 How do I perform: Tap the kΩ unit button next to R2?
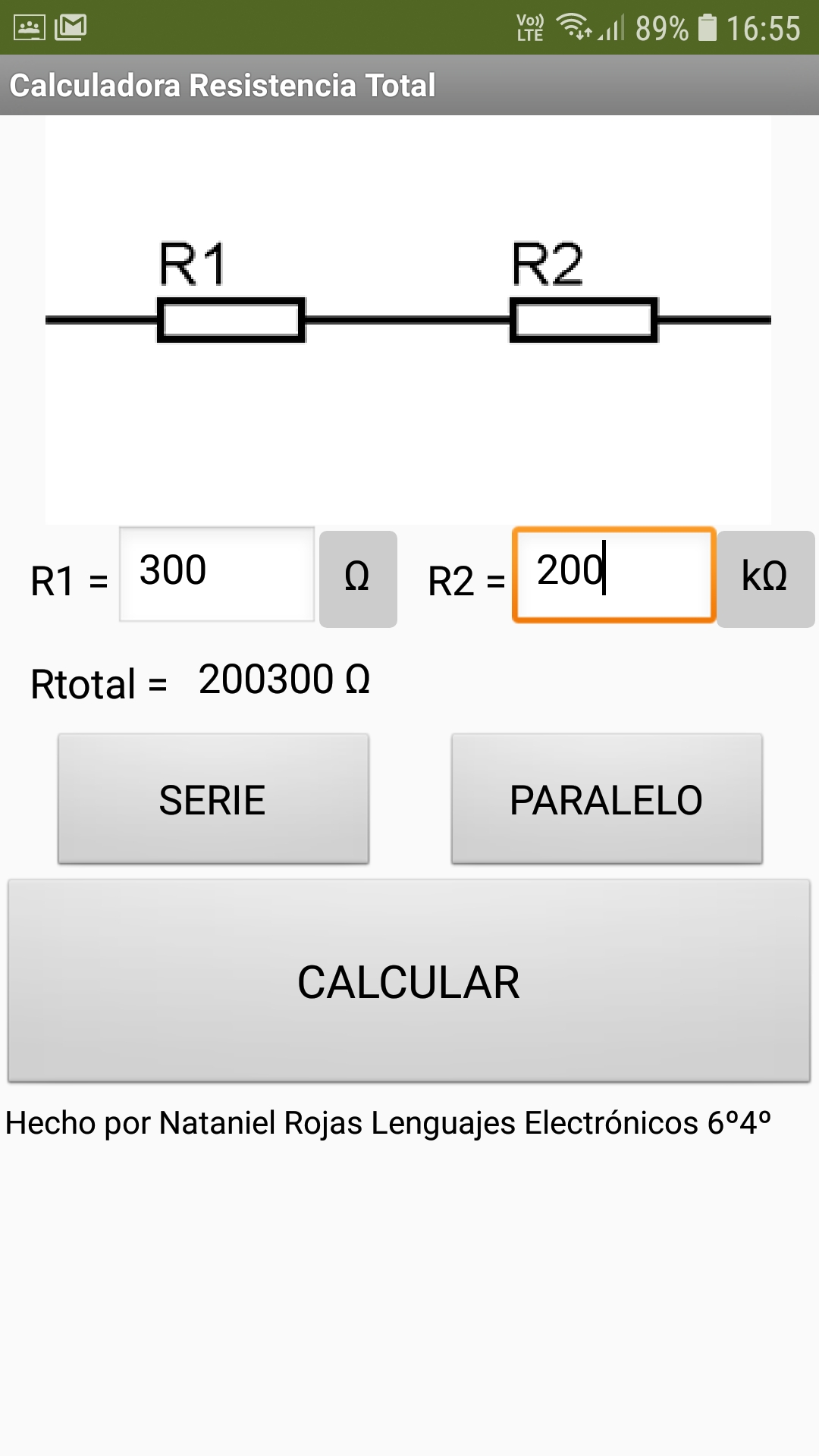[766, 579]
